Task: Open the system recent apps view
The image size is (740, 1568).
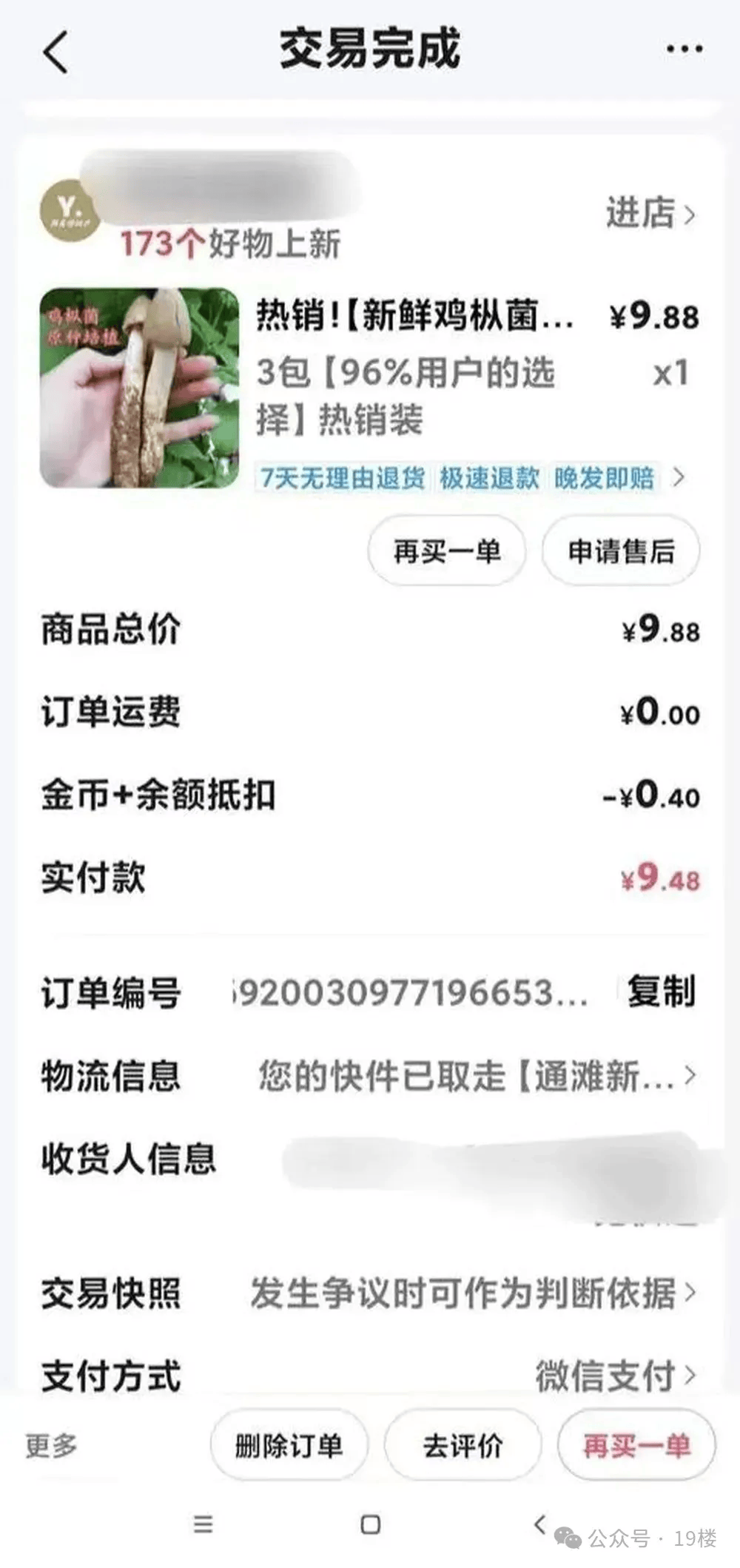Action: 203,1524
